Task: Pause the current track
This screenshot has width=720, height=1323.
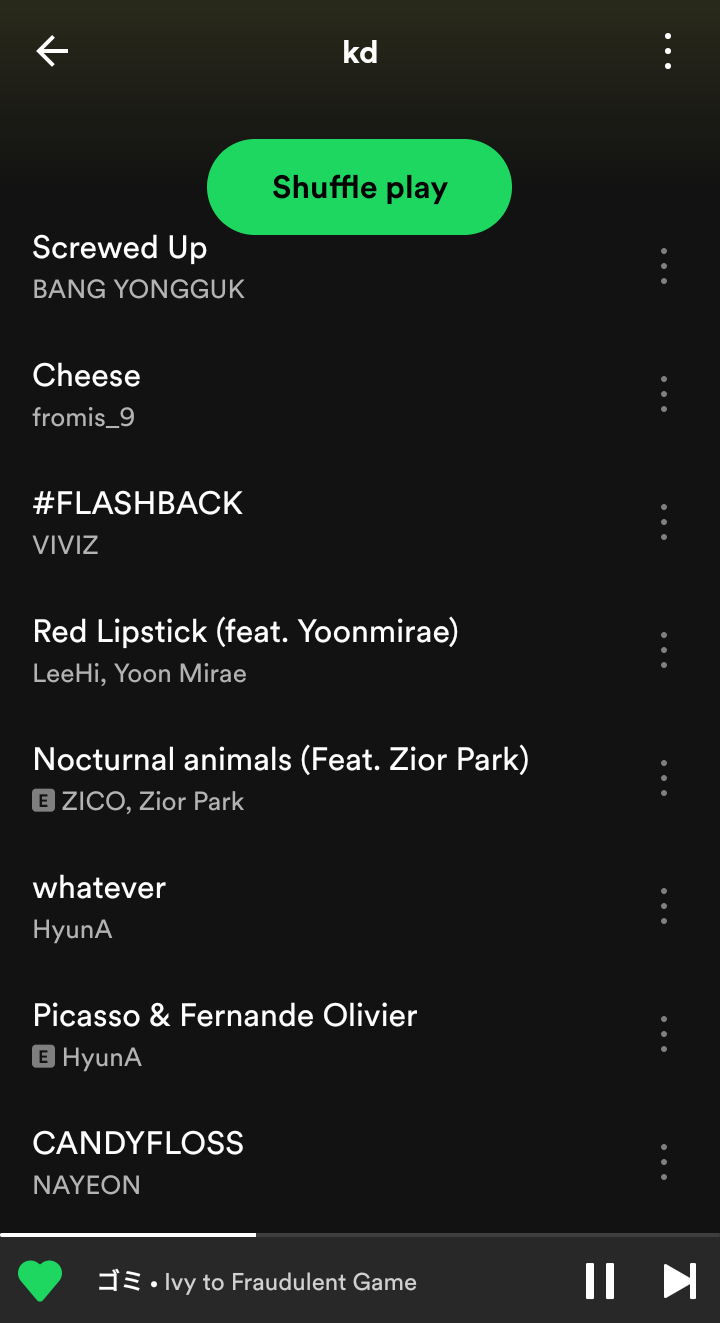Action: click(x=600, y=1281)
